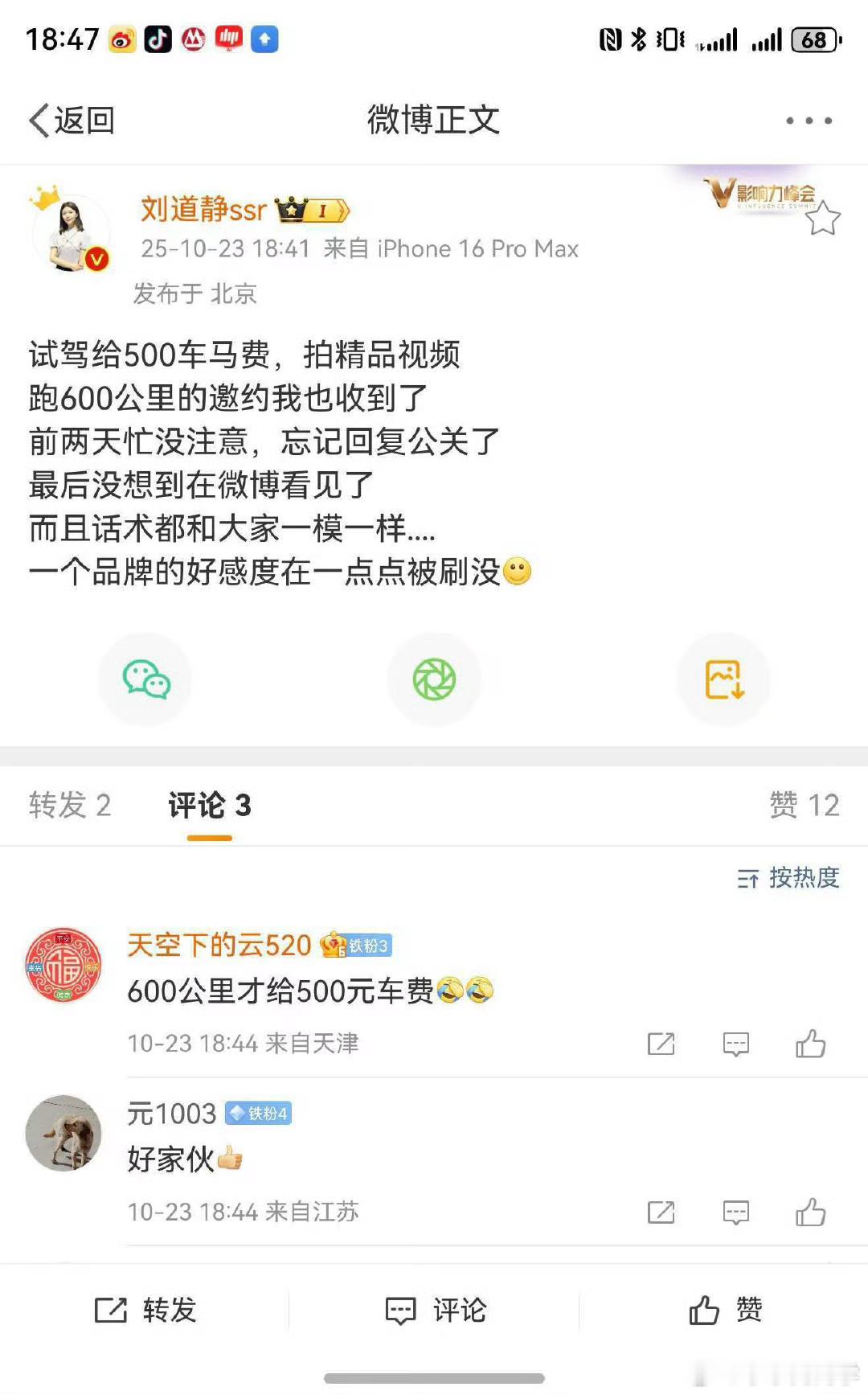
Task: Like the post with bottom 赞 button
Action: [x=725, y=1311]
